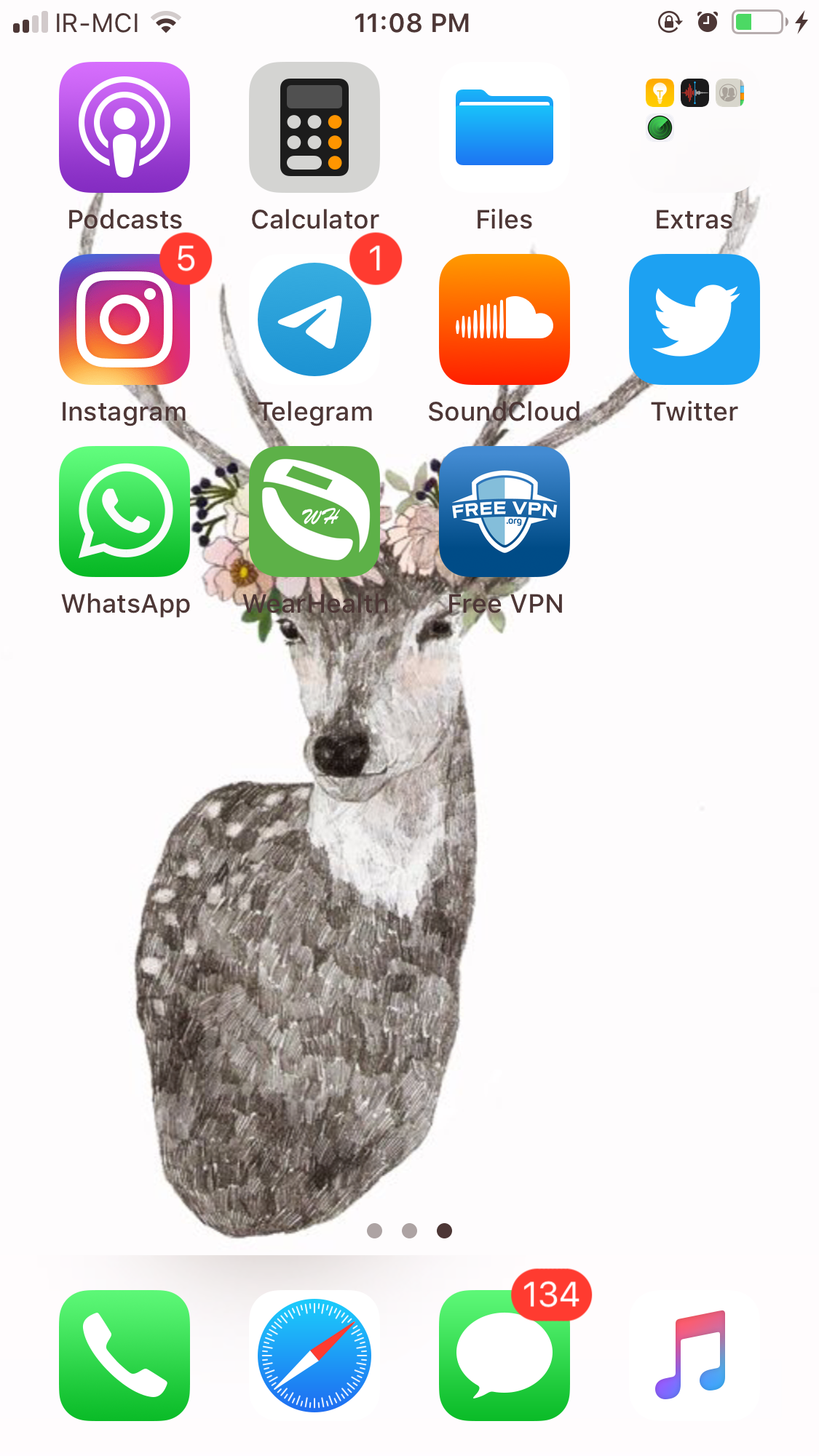Screen dimensions: 819x1456
Task: Launch the Free VPN app
Action: [505, 512]
